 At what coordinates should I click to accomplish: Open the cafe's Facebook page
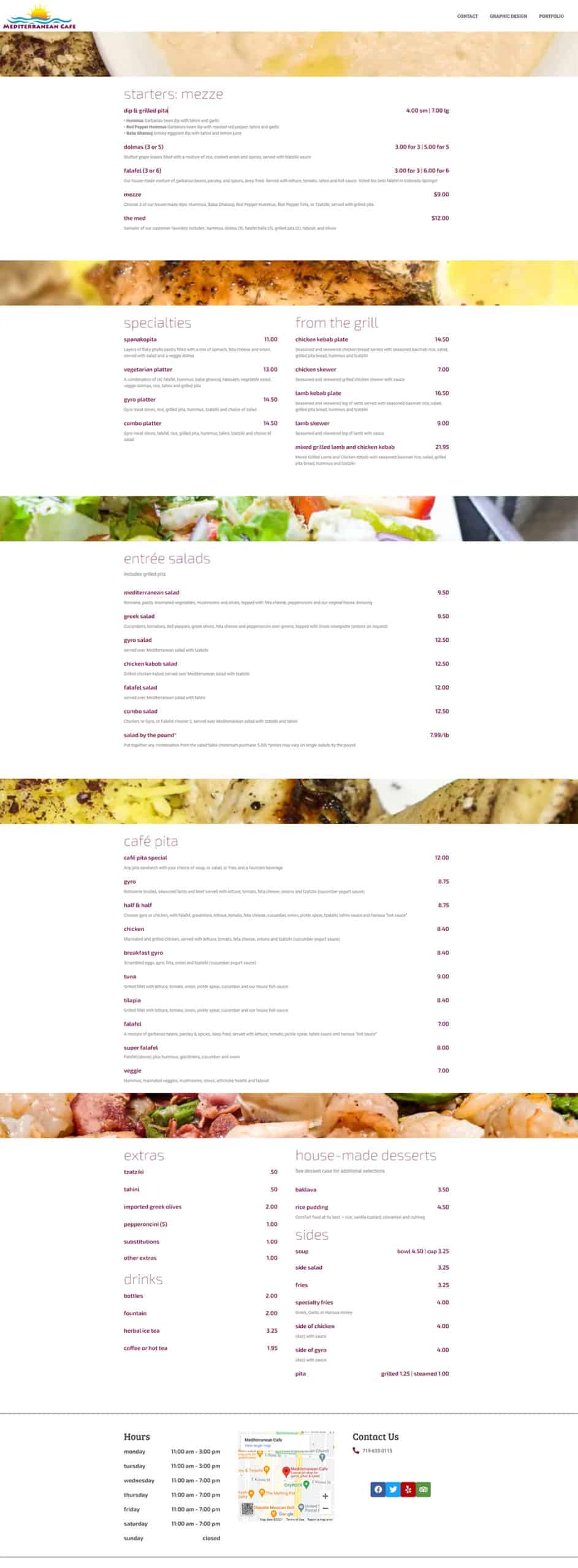click(378, 1489)
